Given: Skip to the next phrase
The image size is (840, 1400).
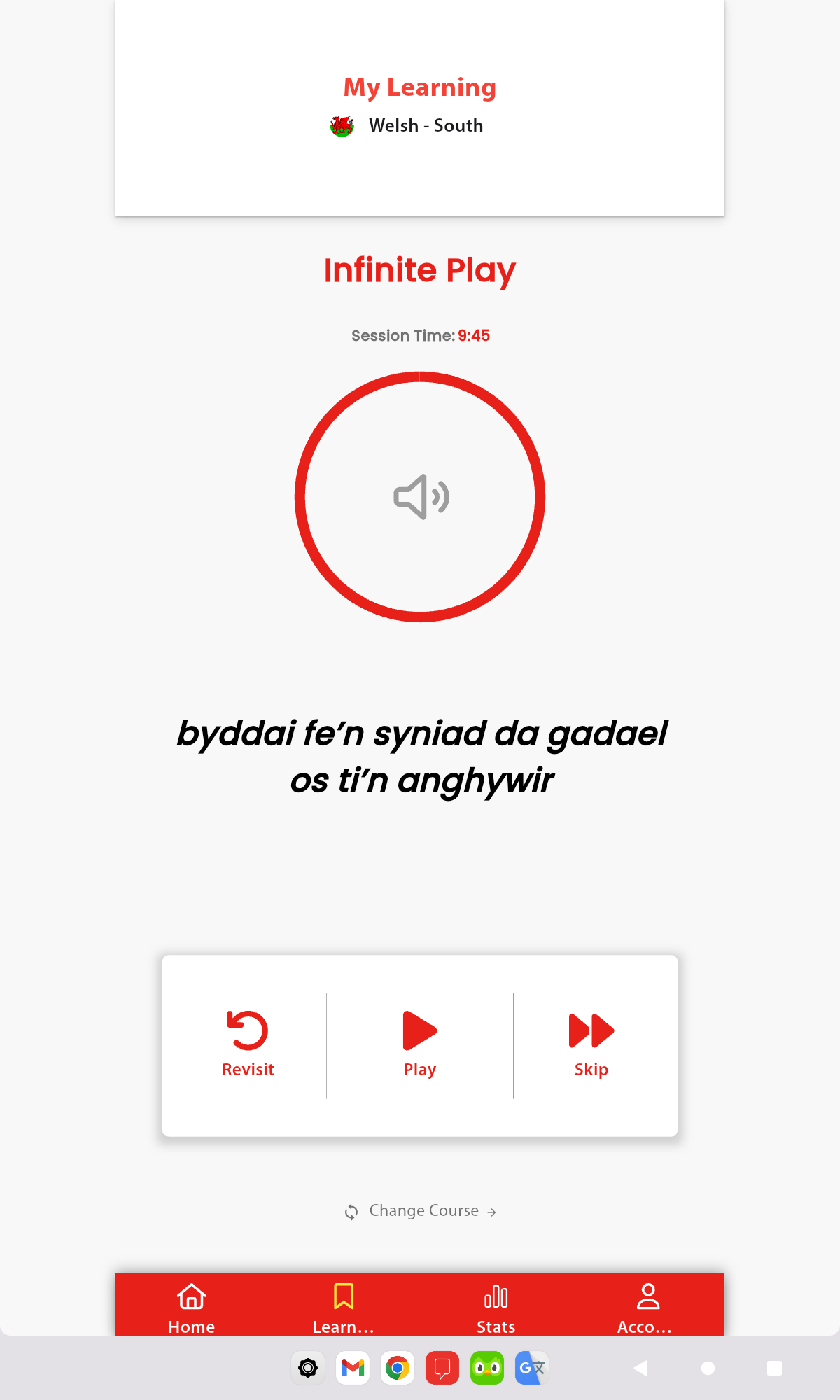Looking at the screenshot, I should click(591, 1043).
